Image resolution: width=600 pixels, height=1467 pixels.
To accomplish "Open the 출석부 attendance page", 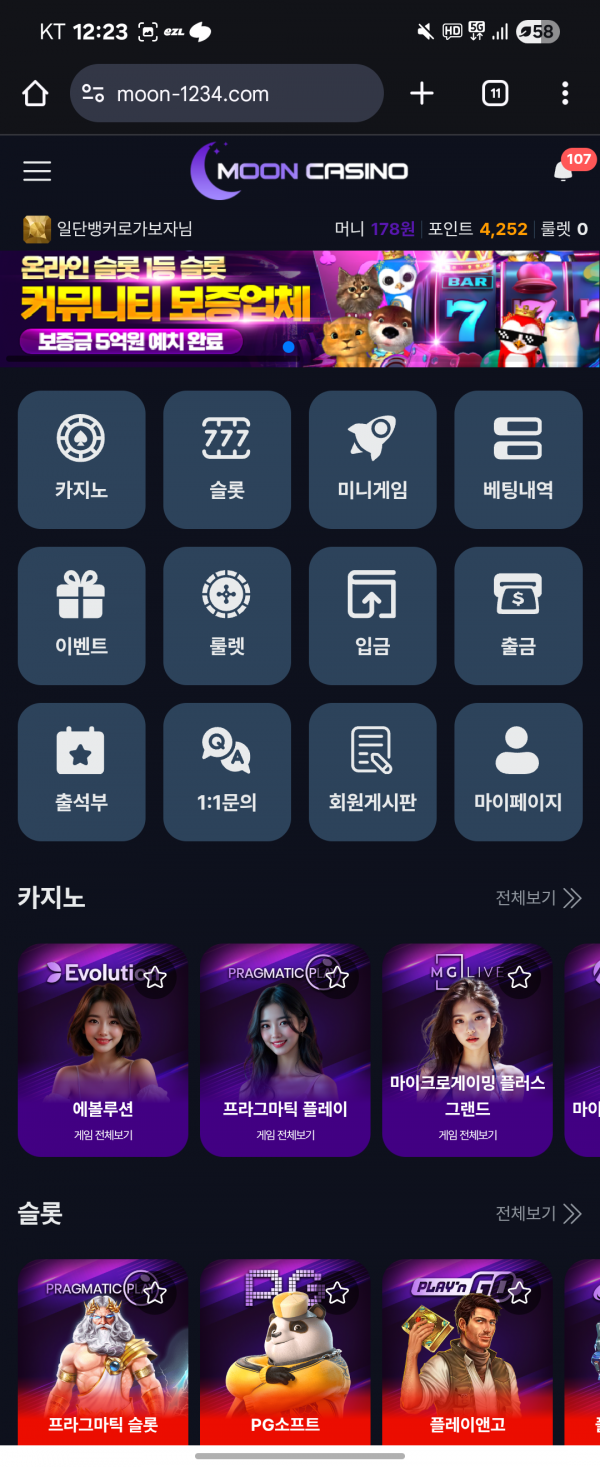I will (x=82, y=771).
